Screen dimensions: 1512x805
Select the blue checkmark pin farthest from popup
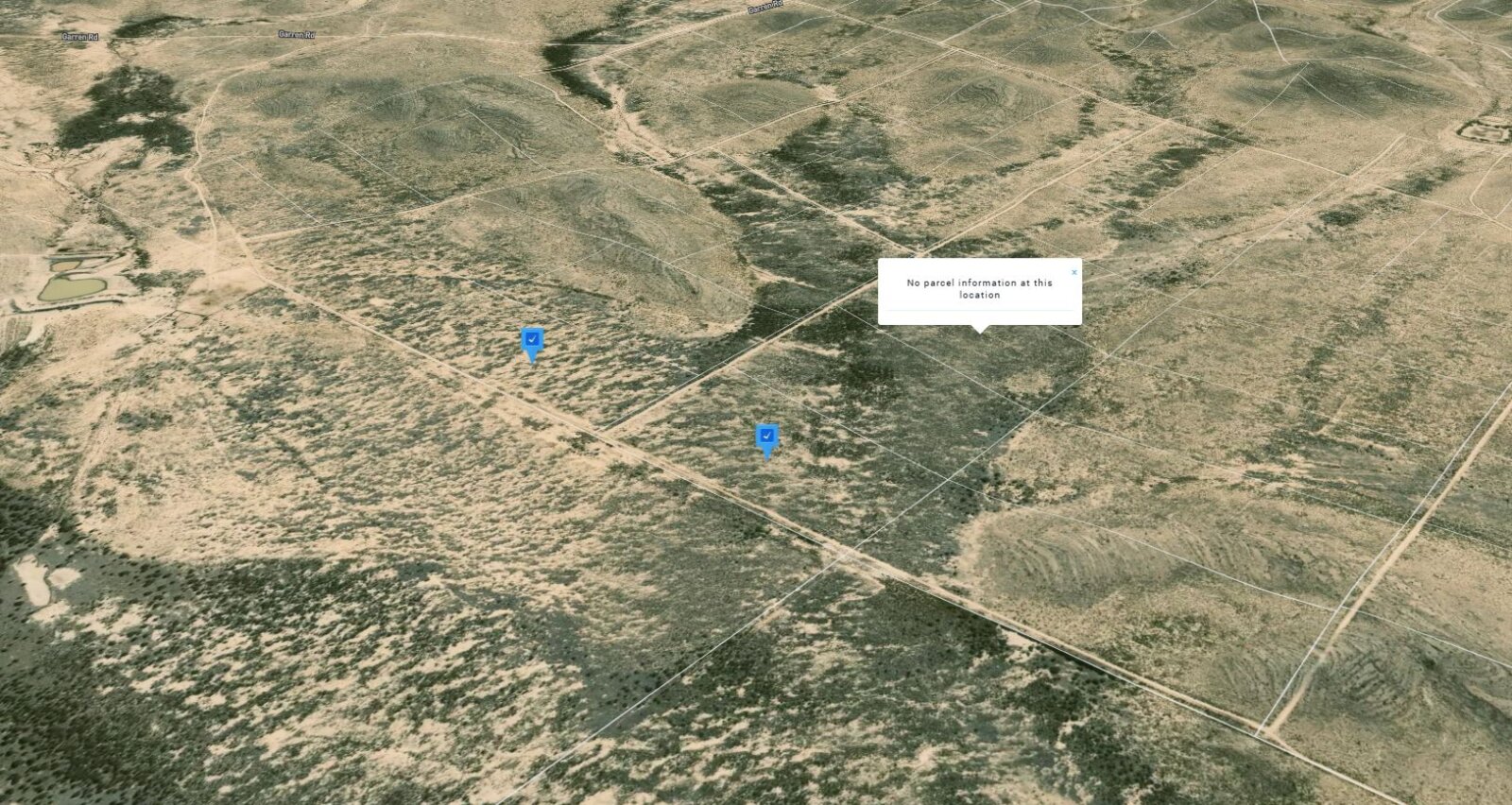click(x=532, y=340)
